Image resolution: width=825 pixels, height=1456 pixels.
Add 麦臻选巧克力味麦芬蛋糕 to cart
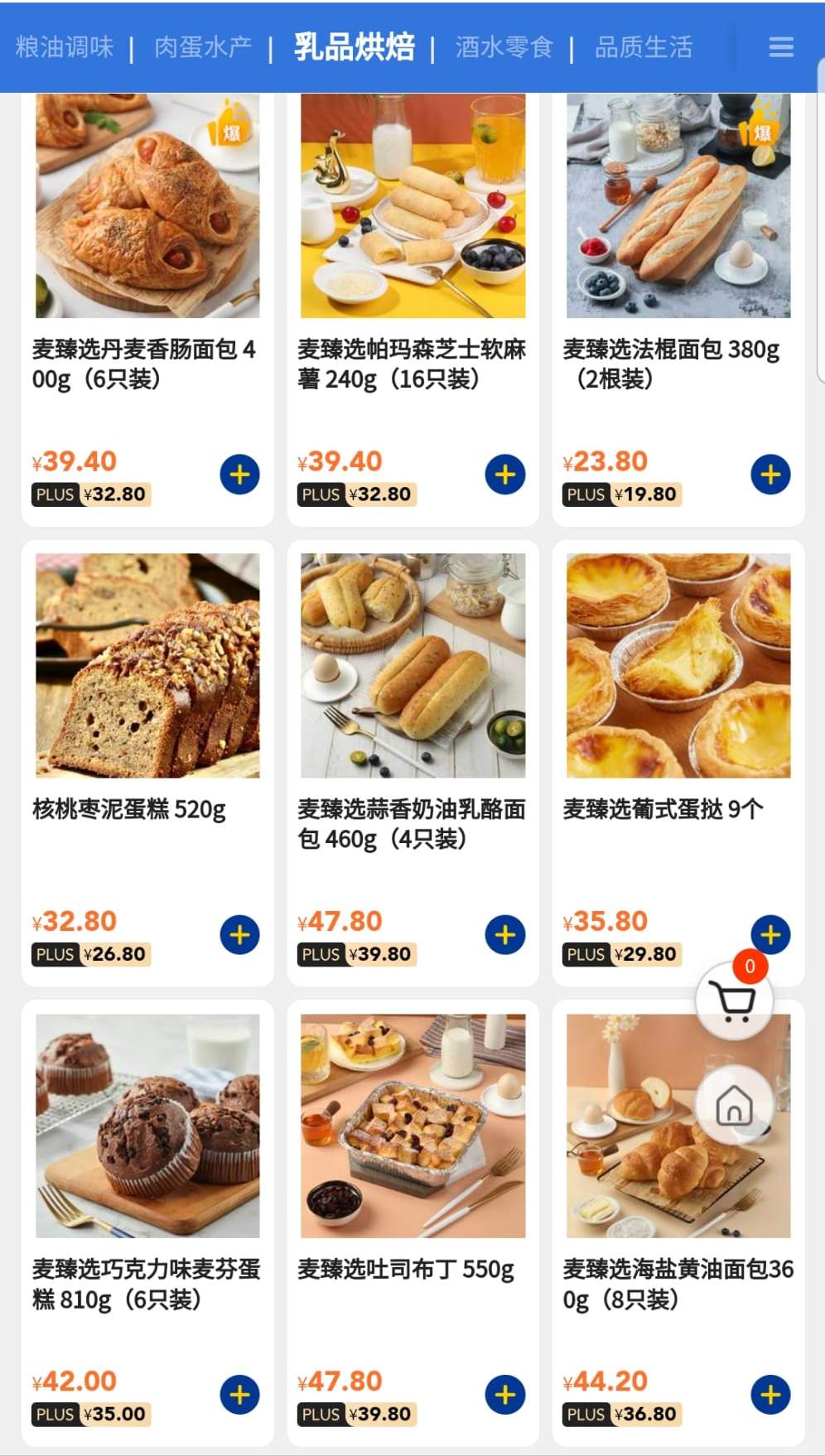coord(239,1395)
